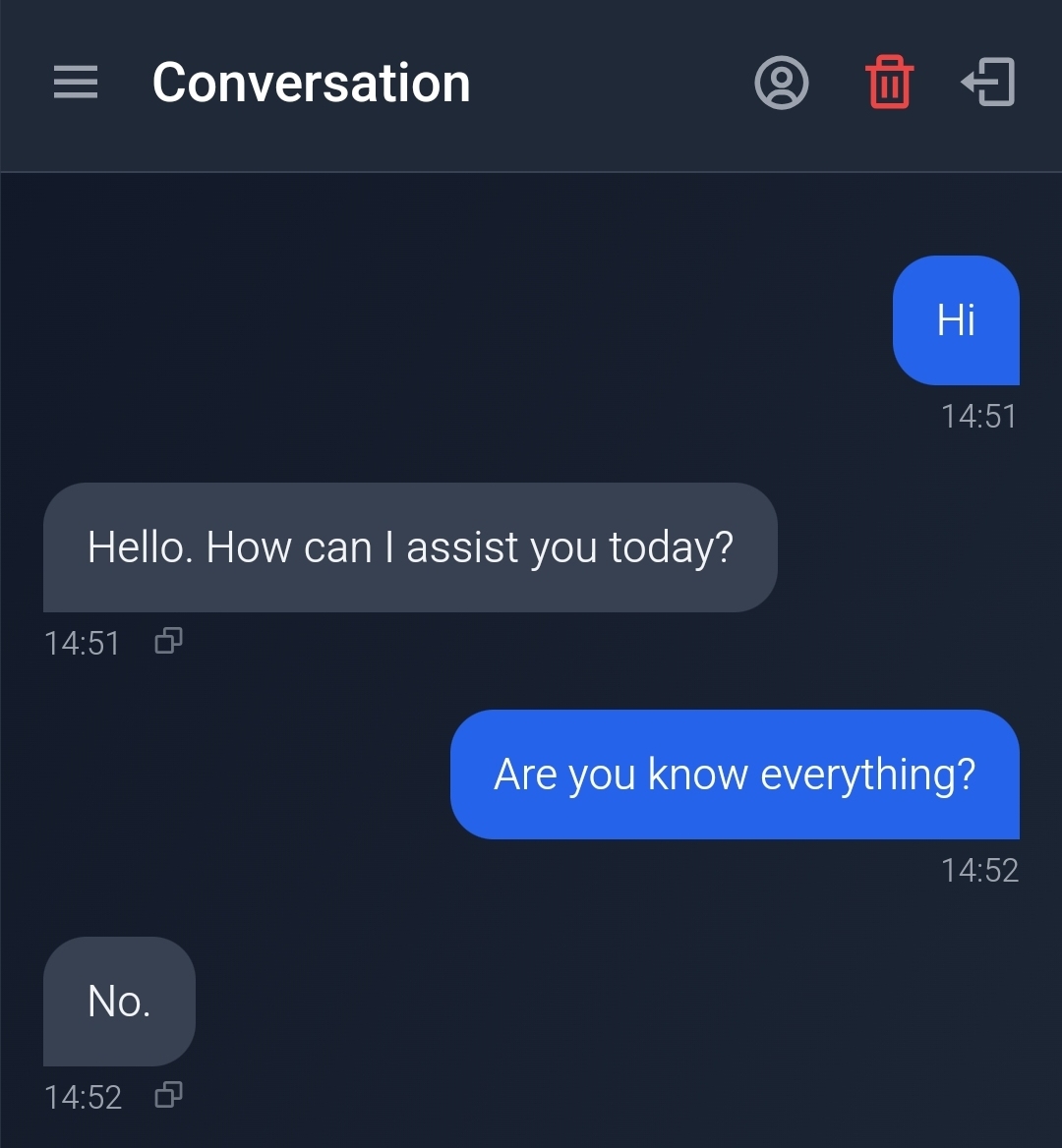Open the hamburger drawer menu

(76, 83)
